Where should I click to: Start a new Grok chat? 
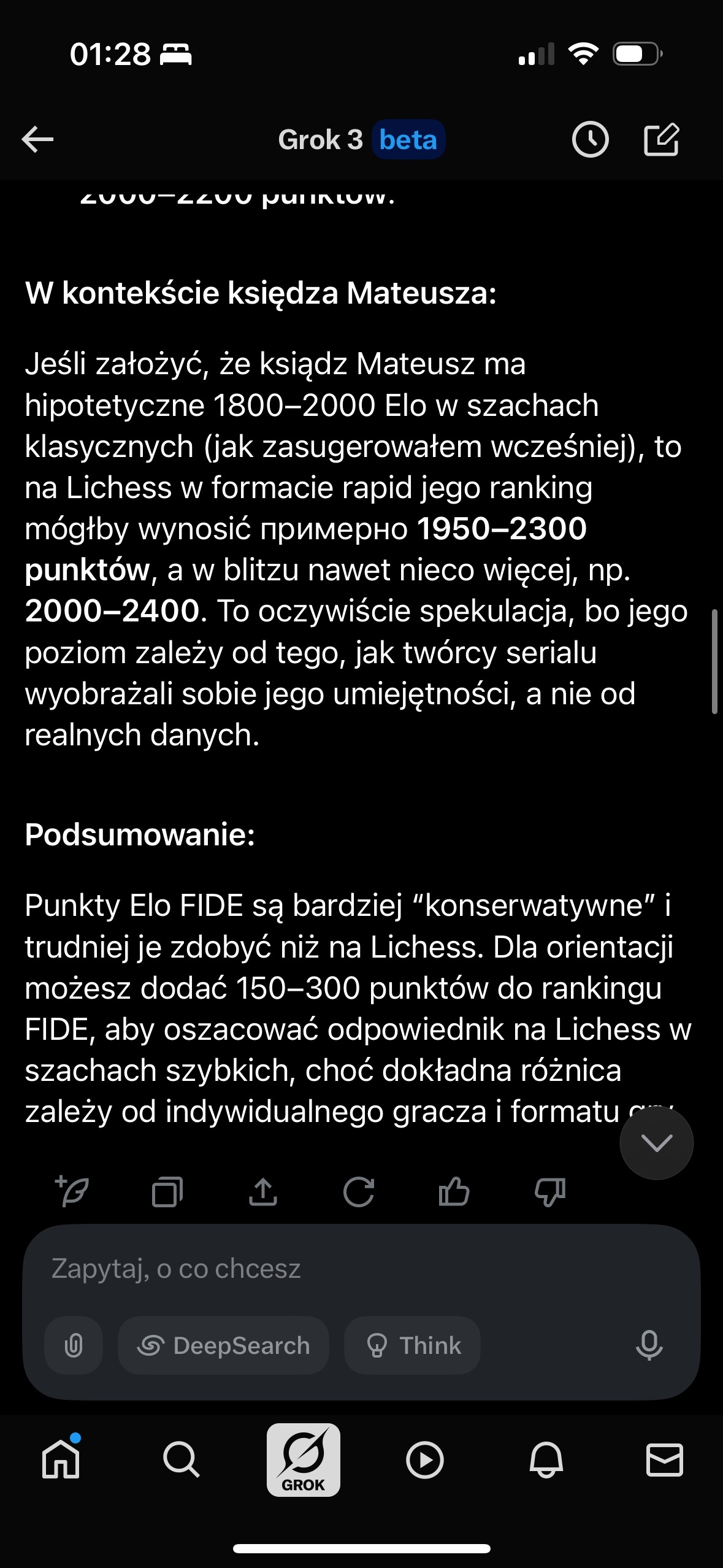[661, 140]
